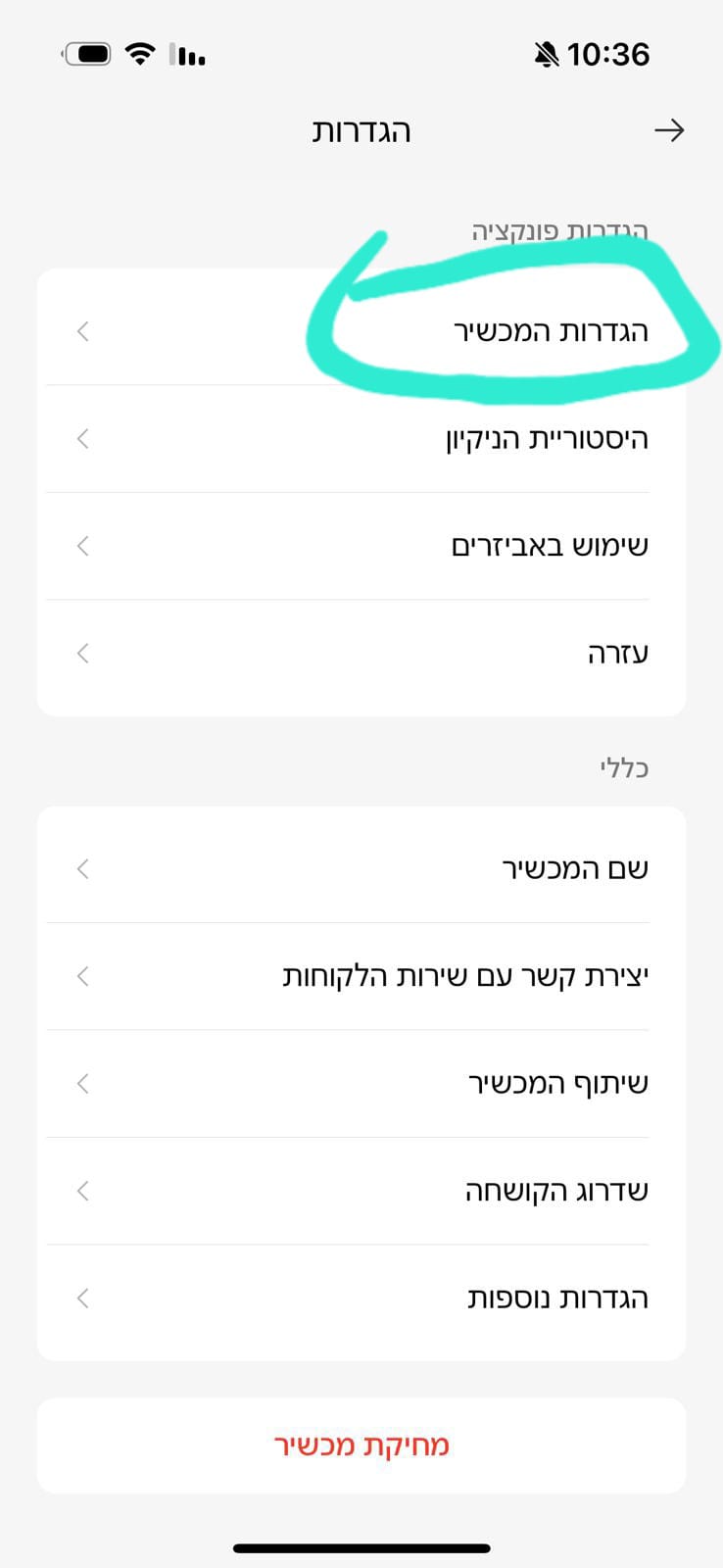Select the שימוש באביזרים row

tap(362, 546)
